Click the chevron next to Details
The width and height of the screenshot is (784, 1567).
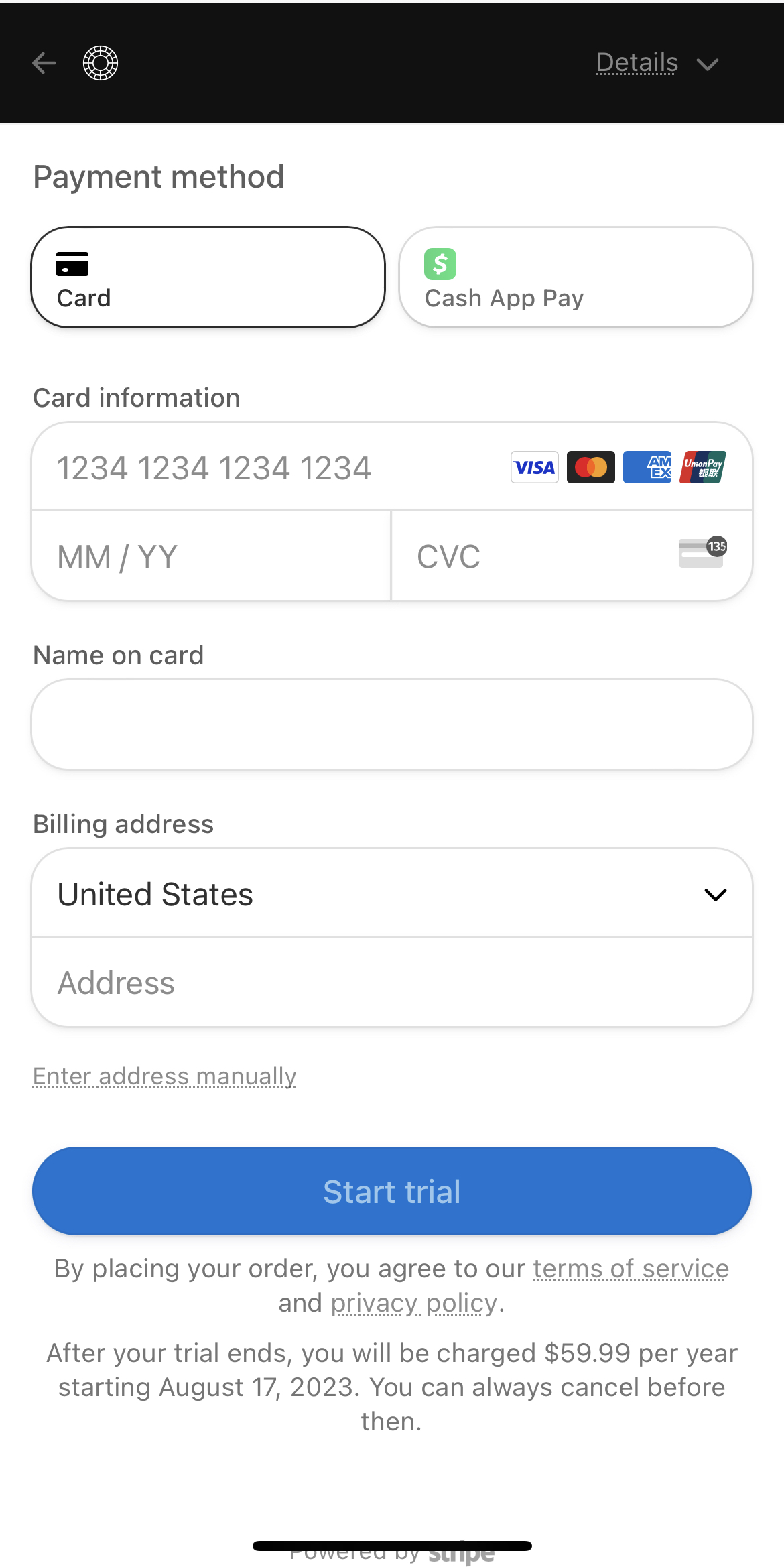[708, 64]
